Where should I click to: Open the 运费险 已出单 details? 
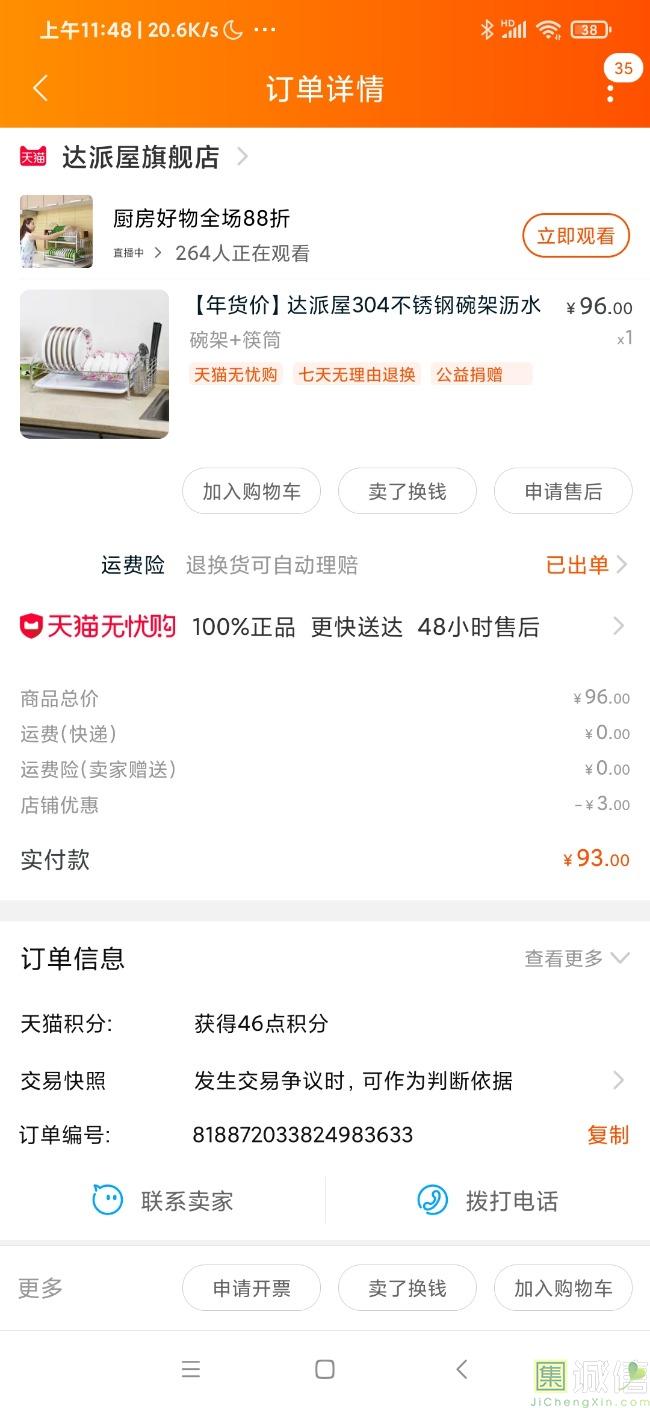click(x=586, y=565)
